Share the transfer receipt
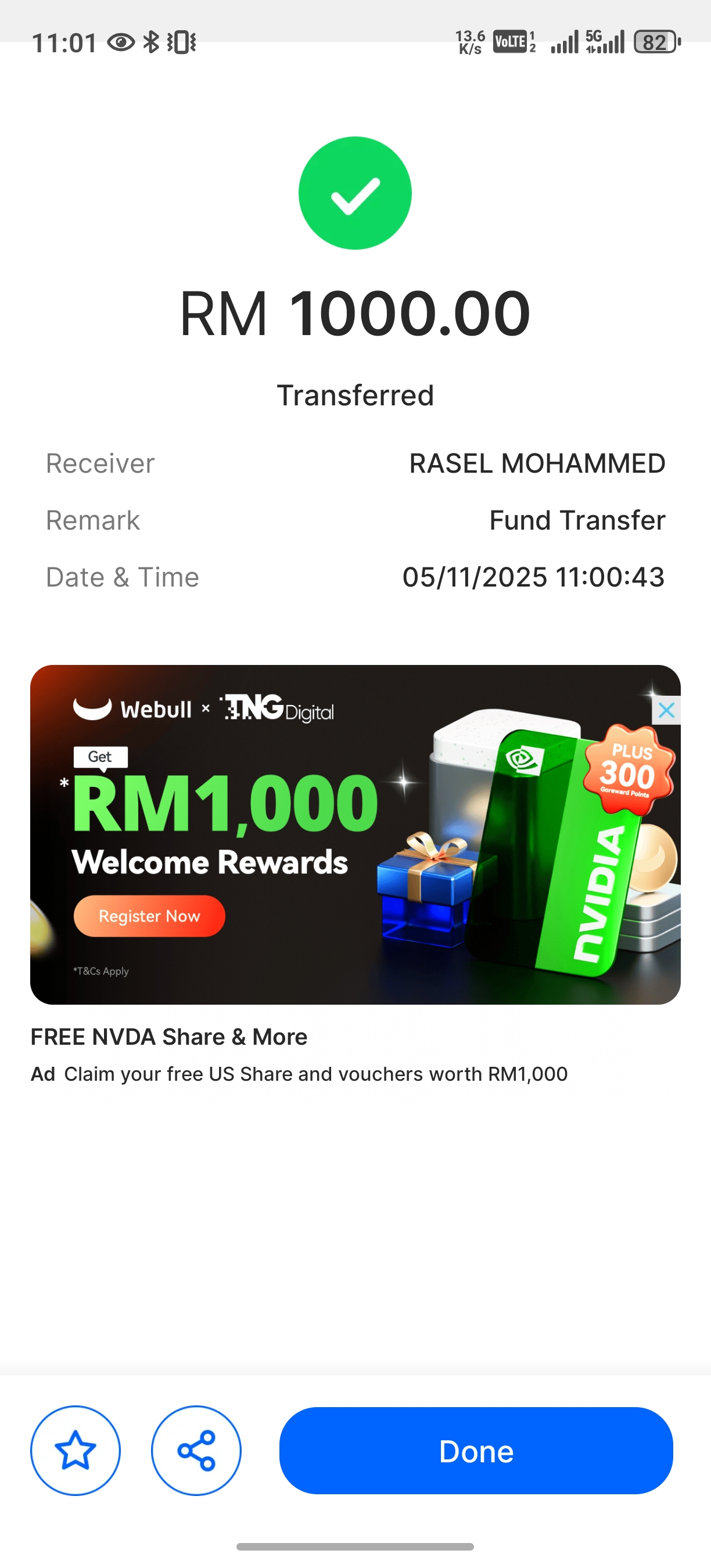Viewport: 711px width, 1568px height. click(x=196, y=1450)
